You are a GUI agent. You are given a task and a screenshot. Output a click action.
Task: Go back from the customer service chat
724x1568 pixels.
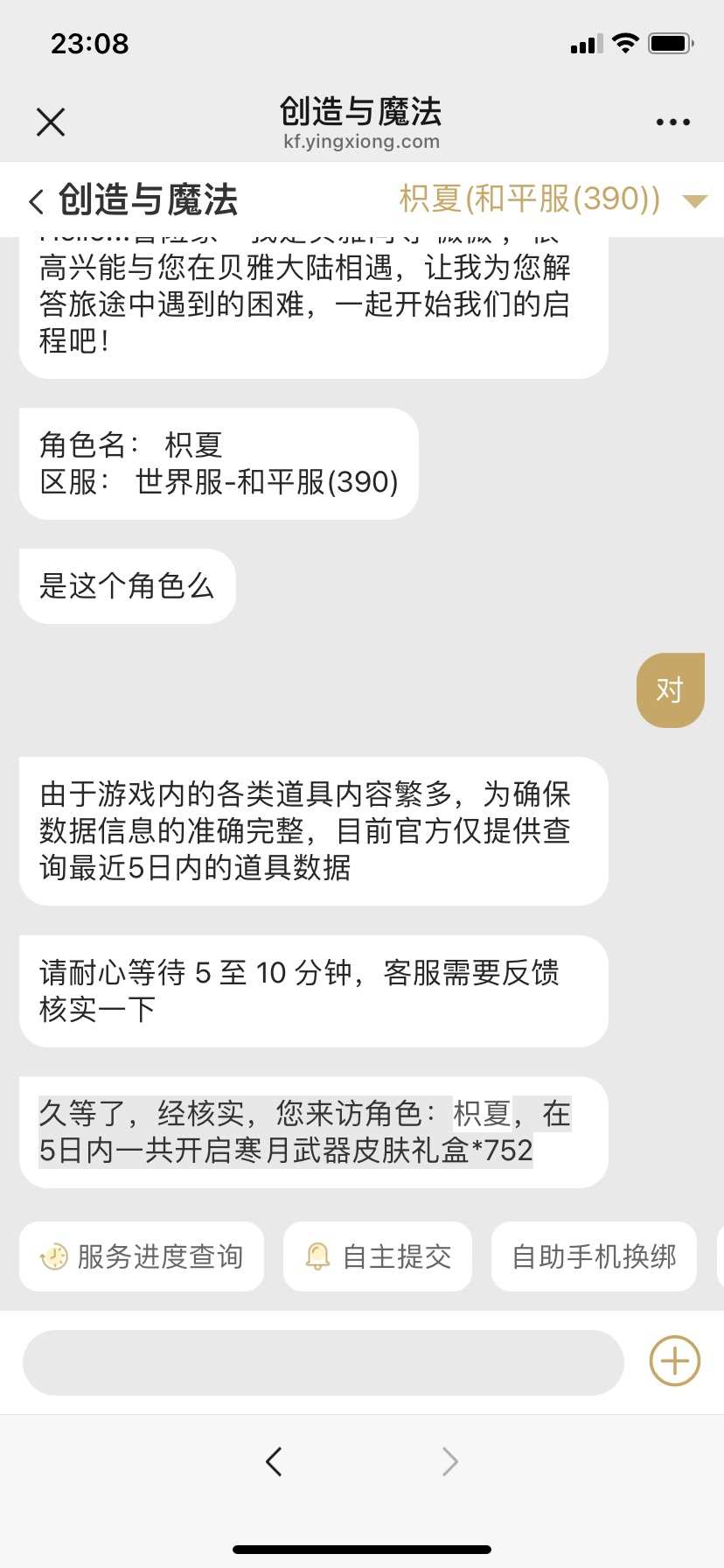[x=37, y=201]
